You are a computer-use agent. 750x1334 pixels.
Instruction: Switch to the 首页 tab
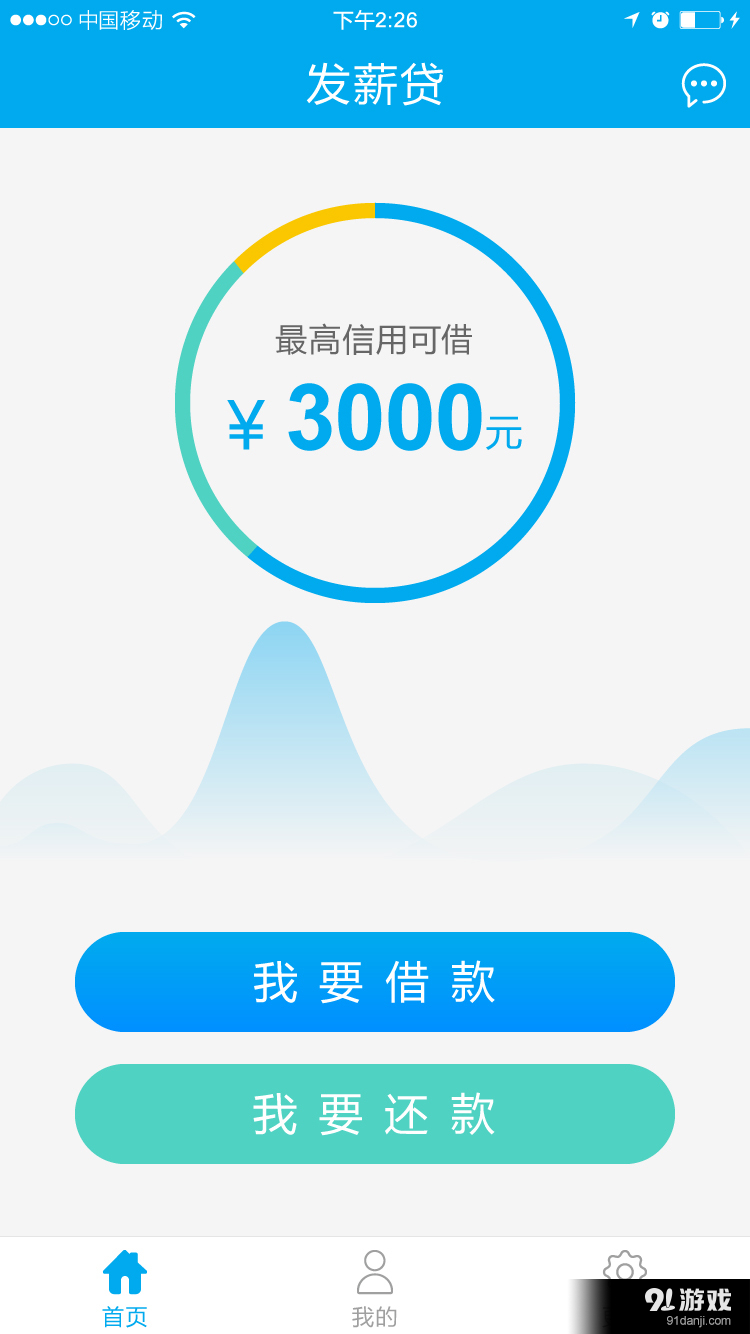(x=123, y=1290)
